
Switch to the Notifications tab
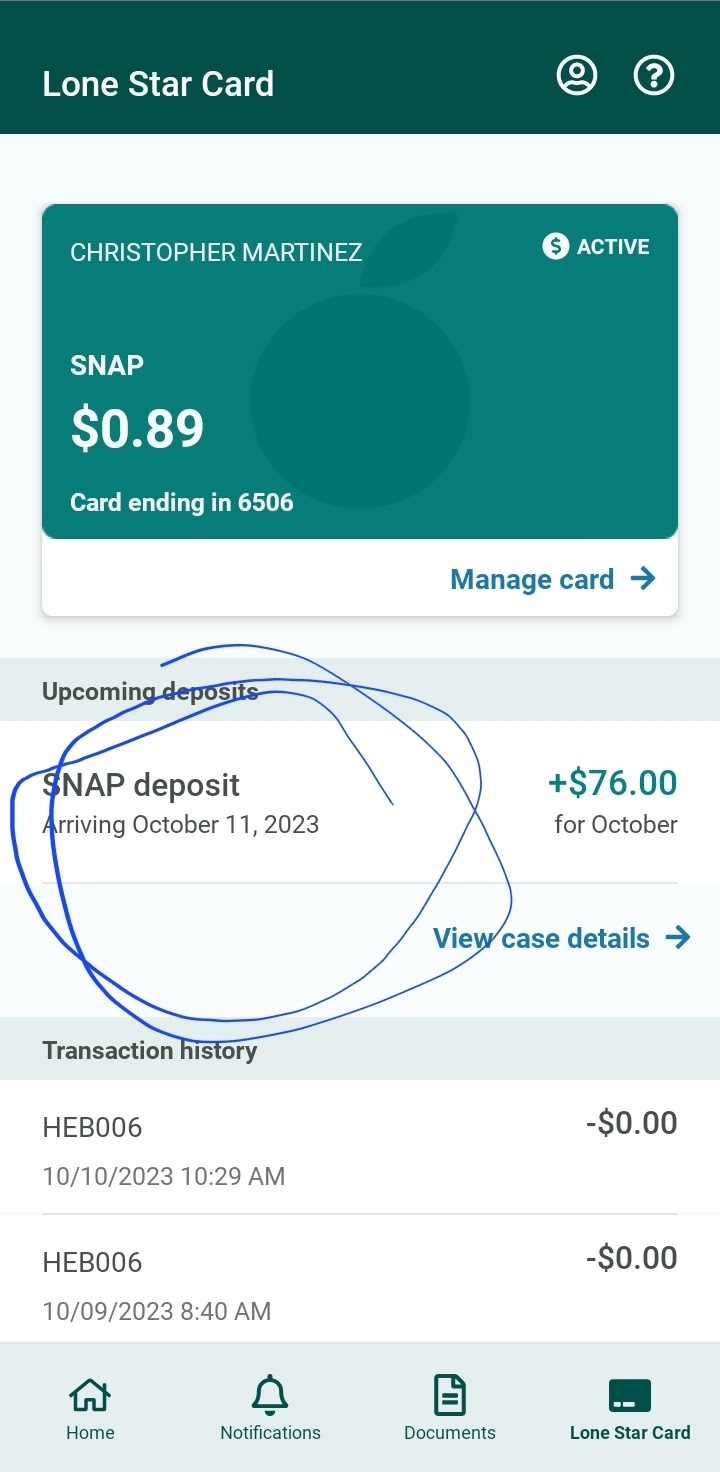click(x=270, y=1408)
